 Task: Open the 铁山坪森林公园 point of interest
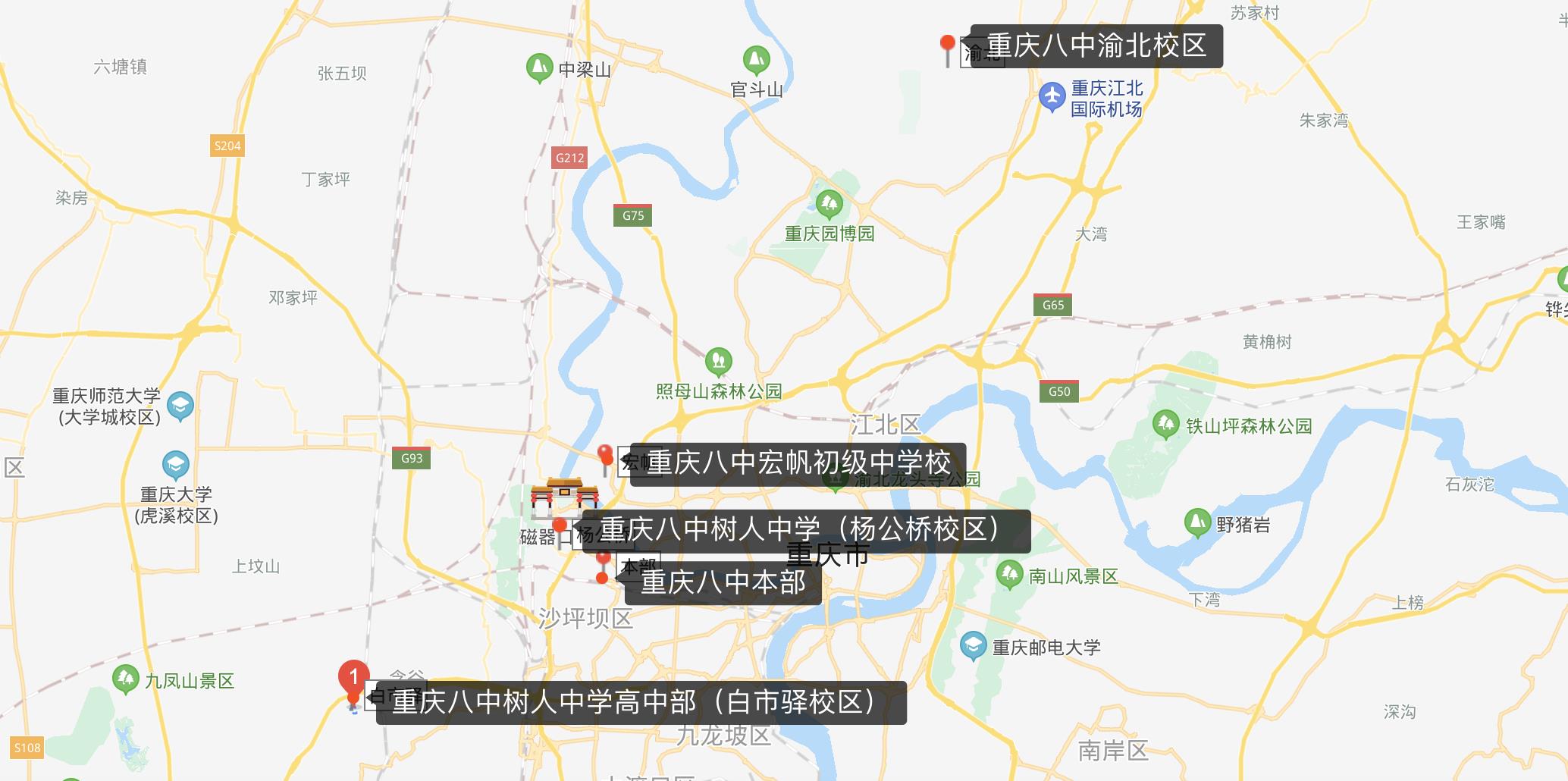[x=1165, y=424]
